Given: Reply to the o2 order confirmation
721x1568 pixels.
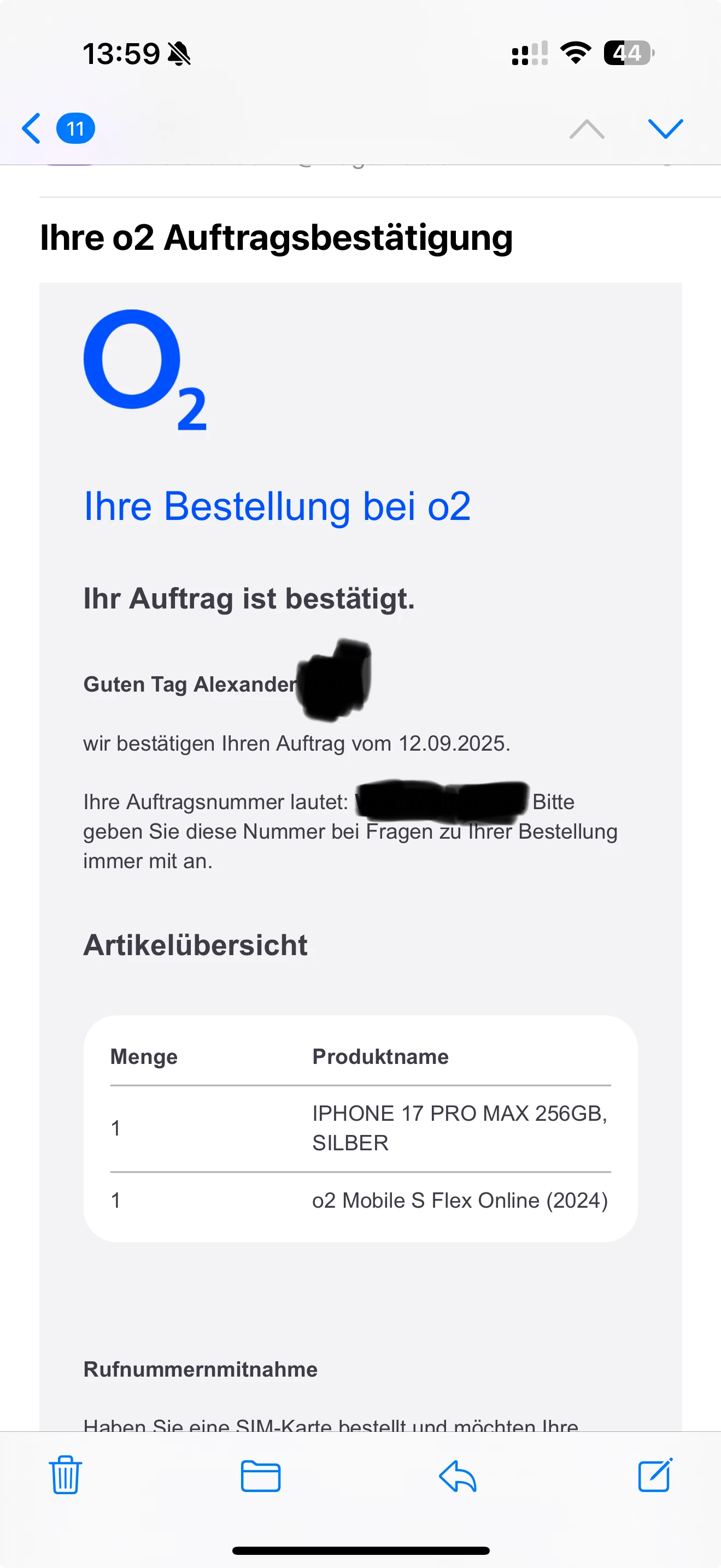Looking at the screenshot, I should coord(458,1476).
